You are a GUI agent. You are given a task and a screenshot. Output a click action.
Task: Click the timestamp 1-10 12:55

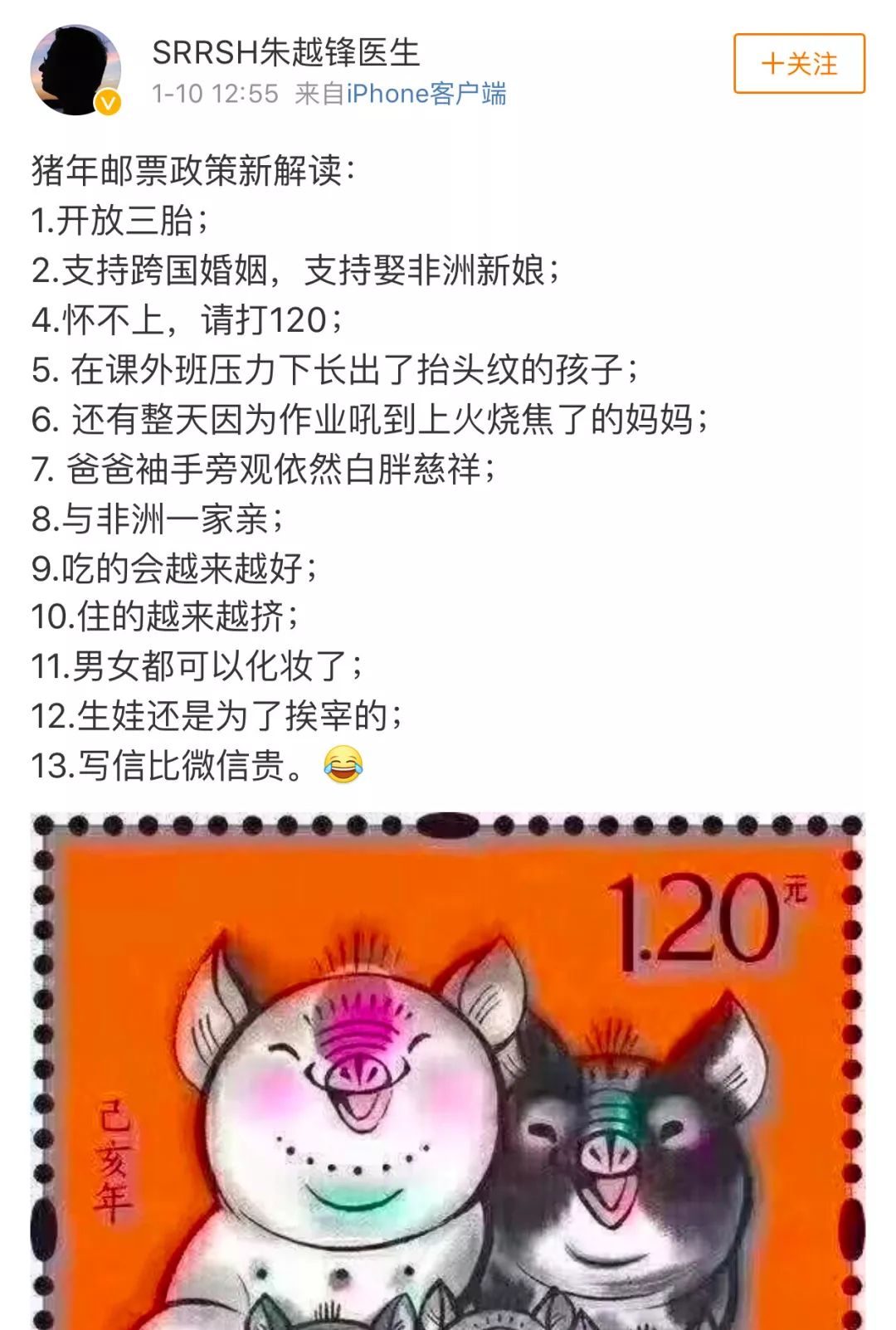pos(216,94)
